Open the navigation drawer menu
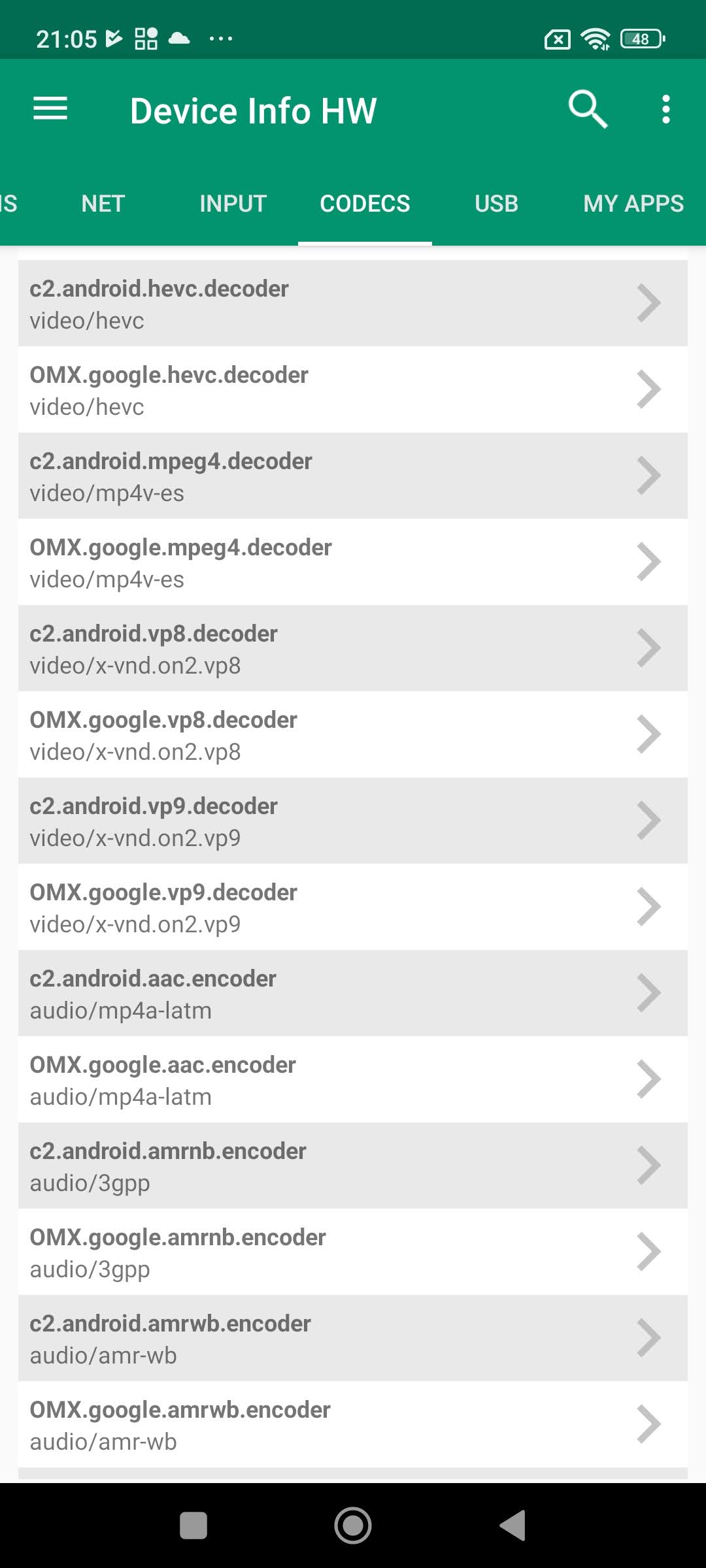 (50, 109)
